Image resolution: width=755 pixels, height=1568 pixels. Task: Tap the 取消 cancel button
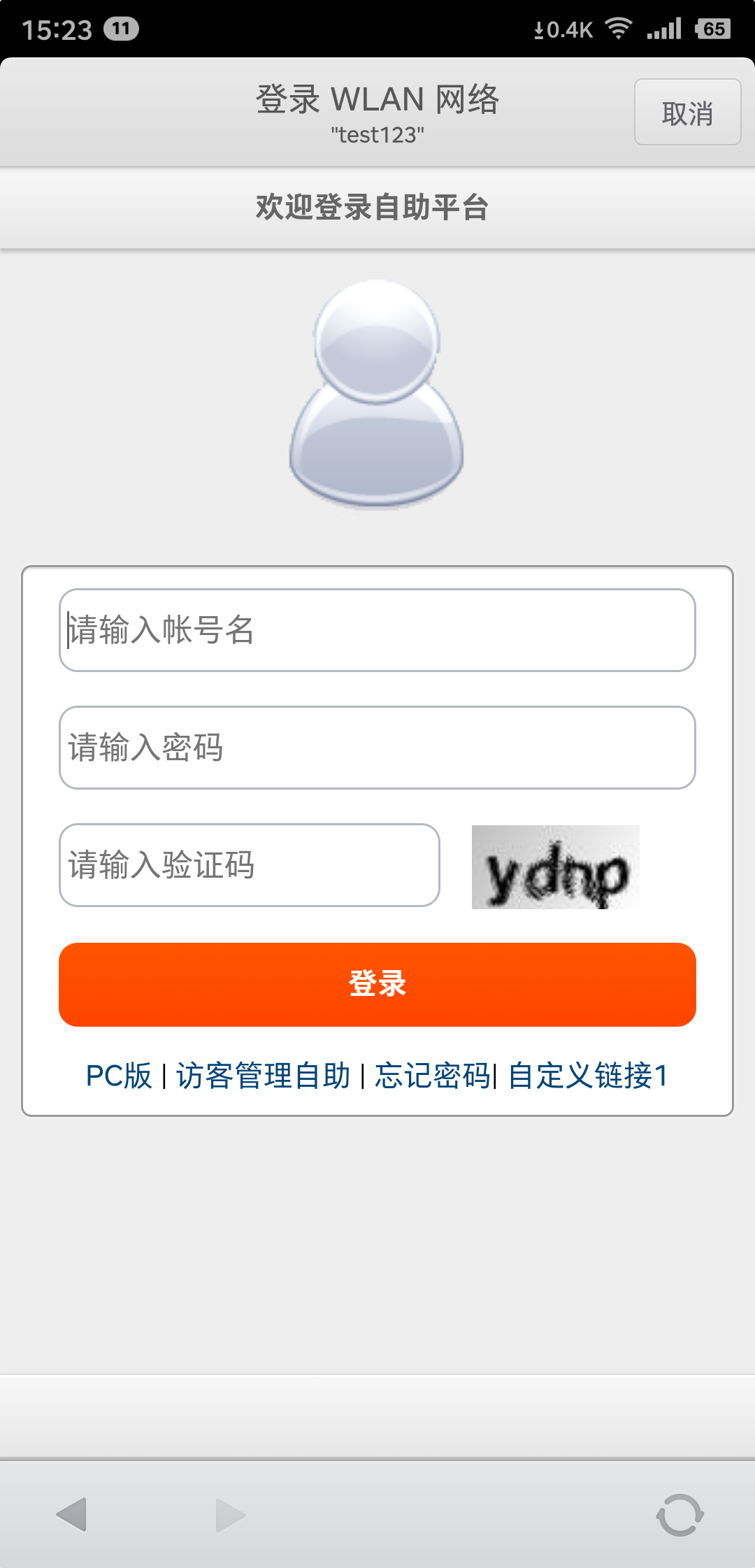687,113
